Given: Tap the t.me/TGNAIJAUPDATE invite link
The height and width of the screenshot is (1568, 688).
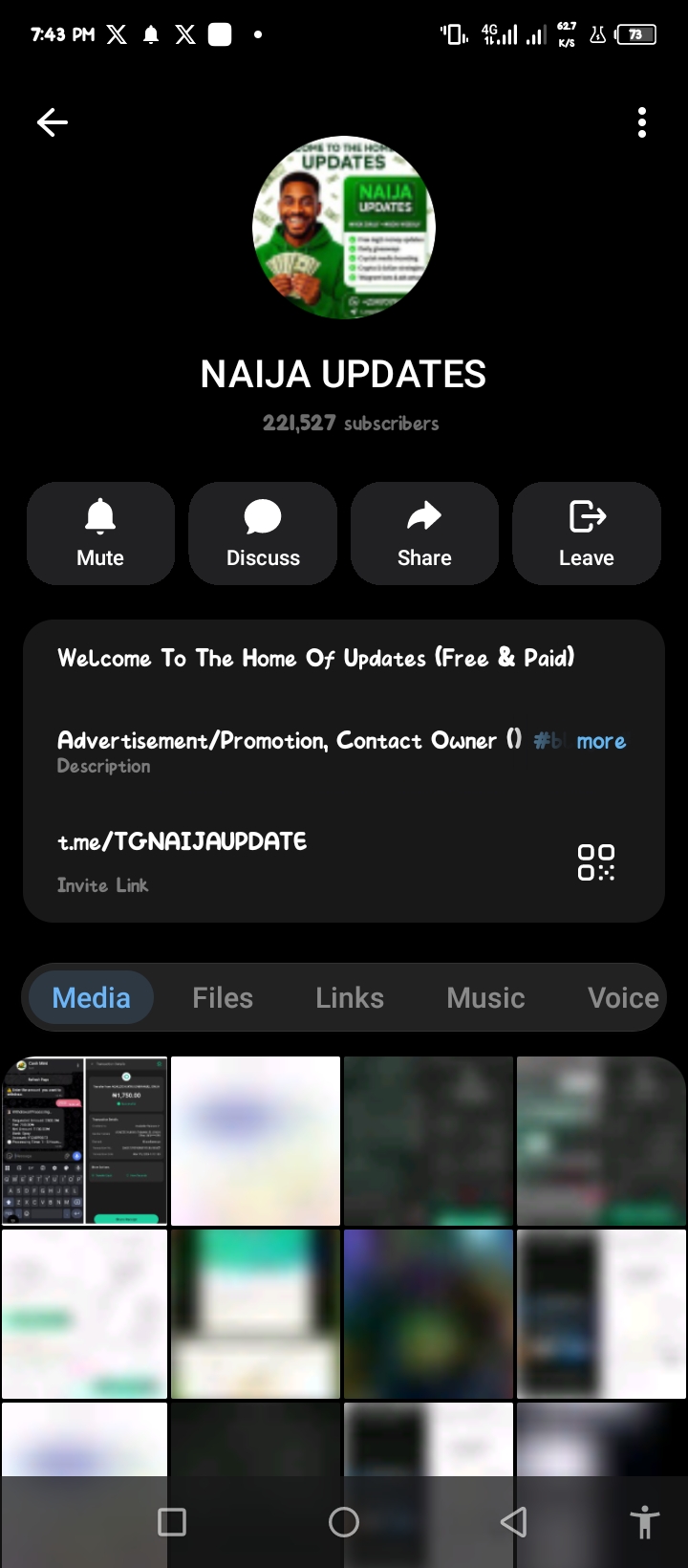Looking at the screenshot, I should pyautogui.click(x=183, y=841).
